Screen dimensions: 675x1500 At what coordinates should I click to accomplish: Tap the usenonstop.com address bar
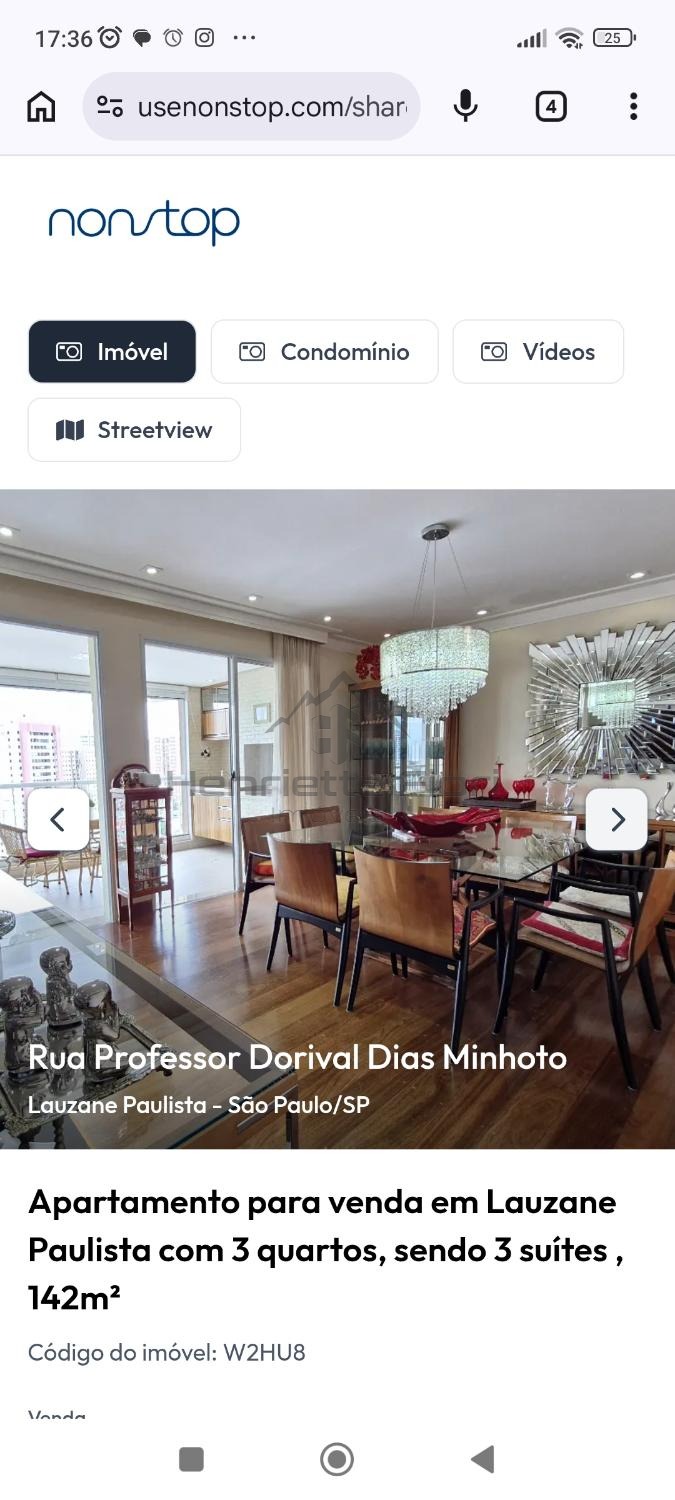270,106
